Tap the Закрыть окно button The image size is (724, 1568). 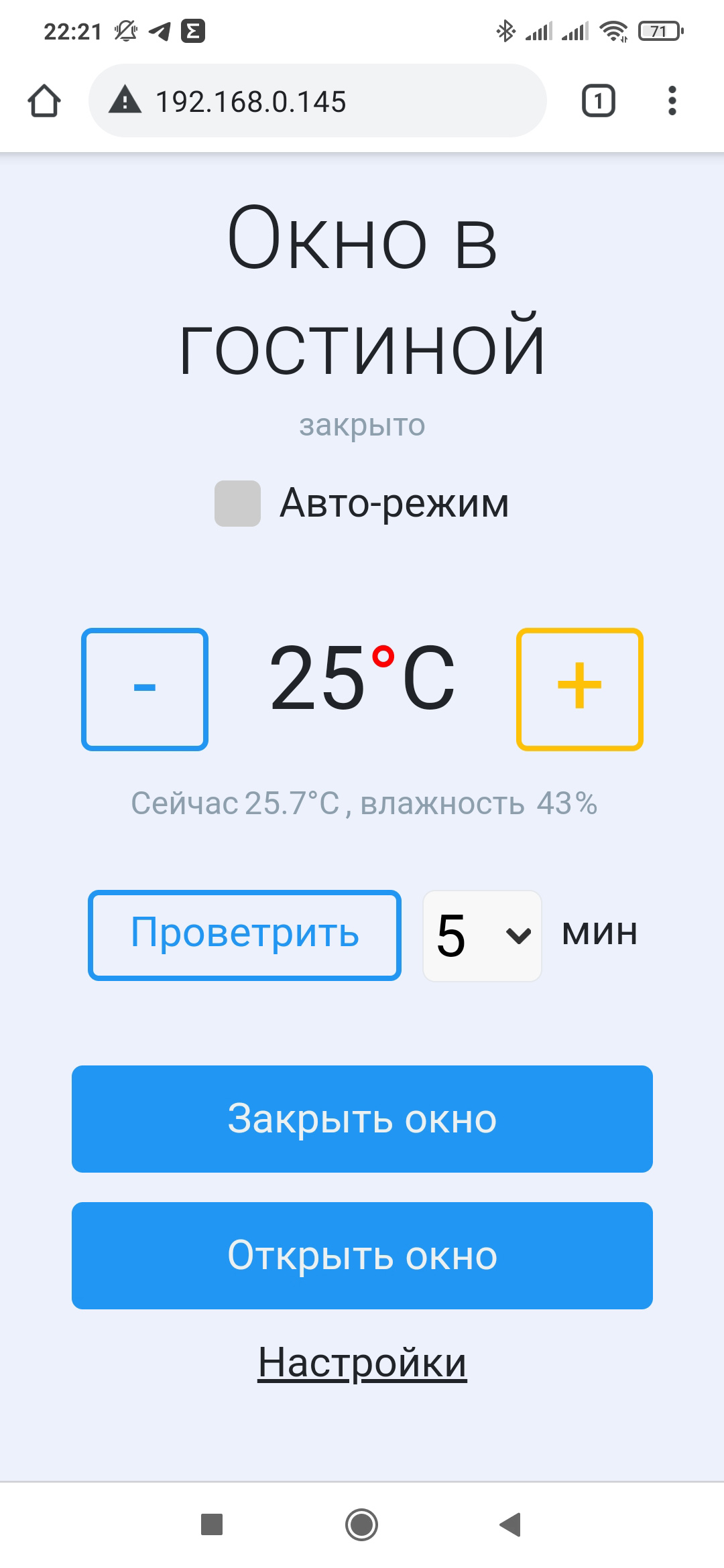(362, 1118)
